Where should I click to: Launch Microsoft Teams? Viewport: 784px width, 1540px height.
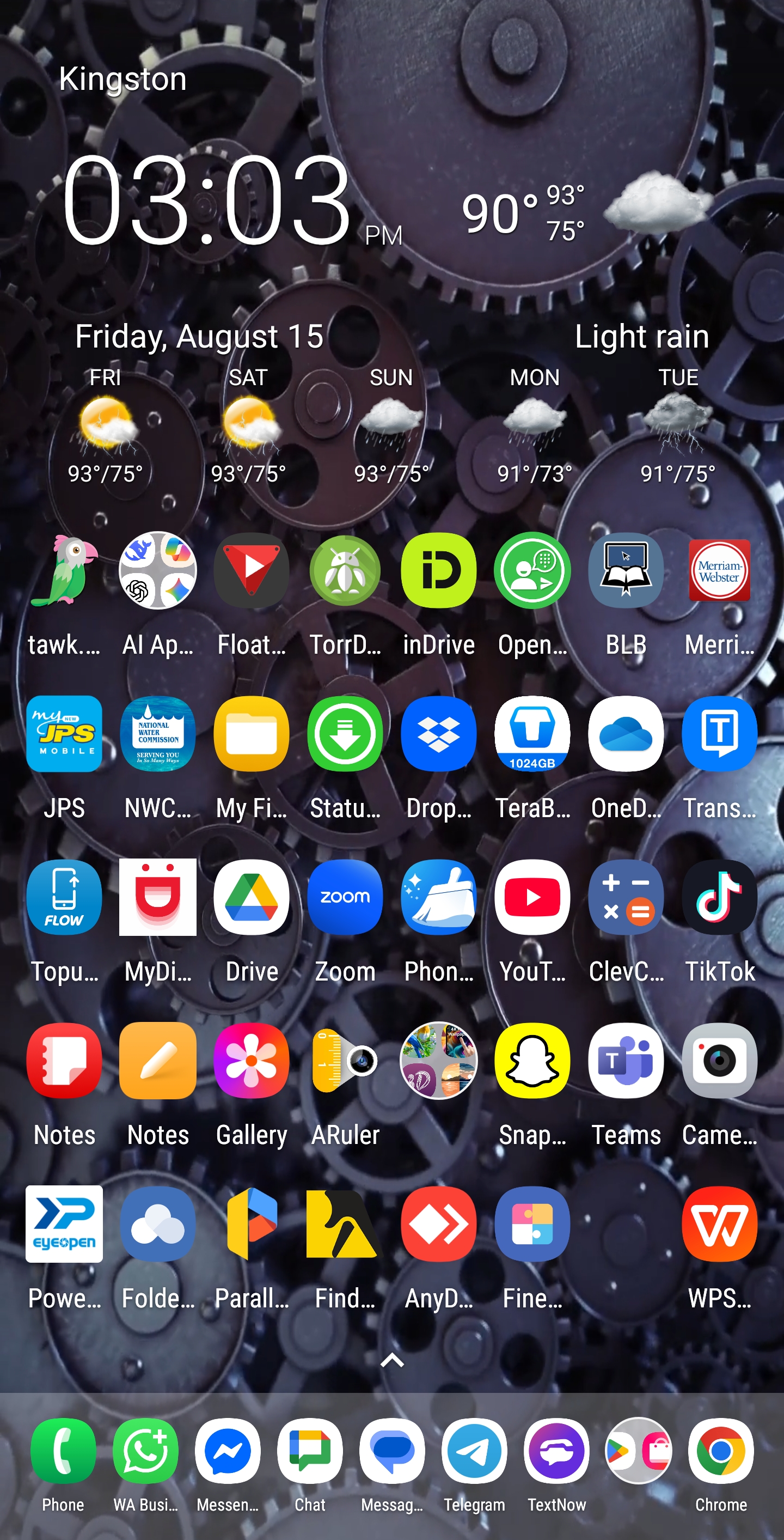coord(626,1061)
